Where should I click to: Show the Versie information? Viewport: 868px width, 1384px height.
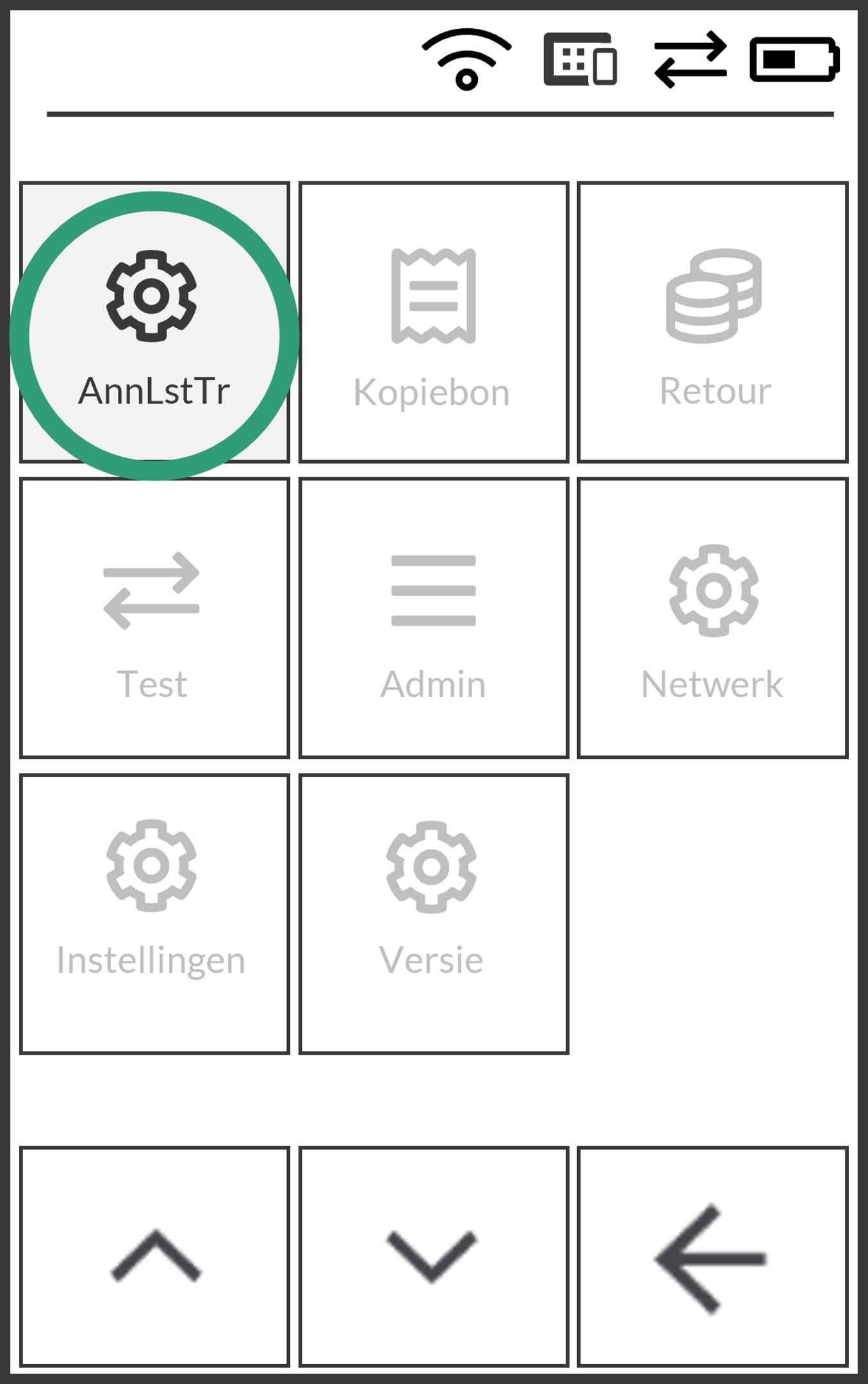434,914
